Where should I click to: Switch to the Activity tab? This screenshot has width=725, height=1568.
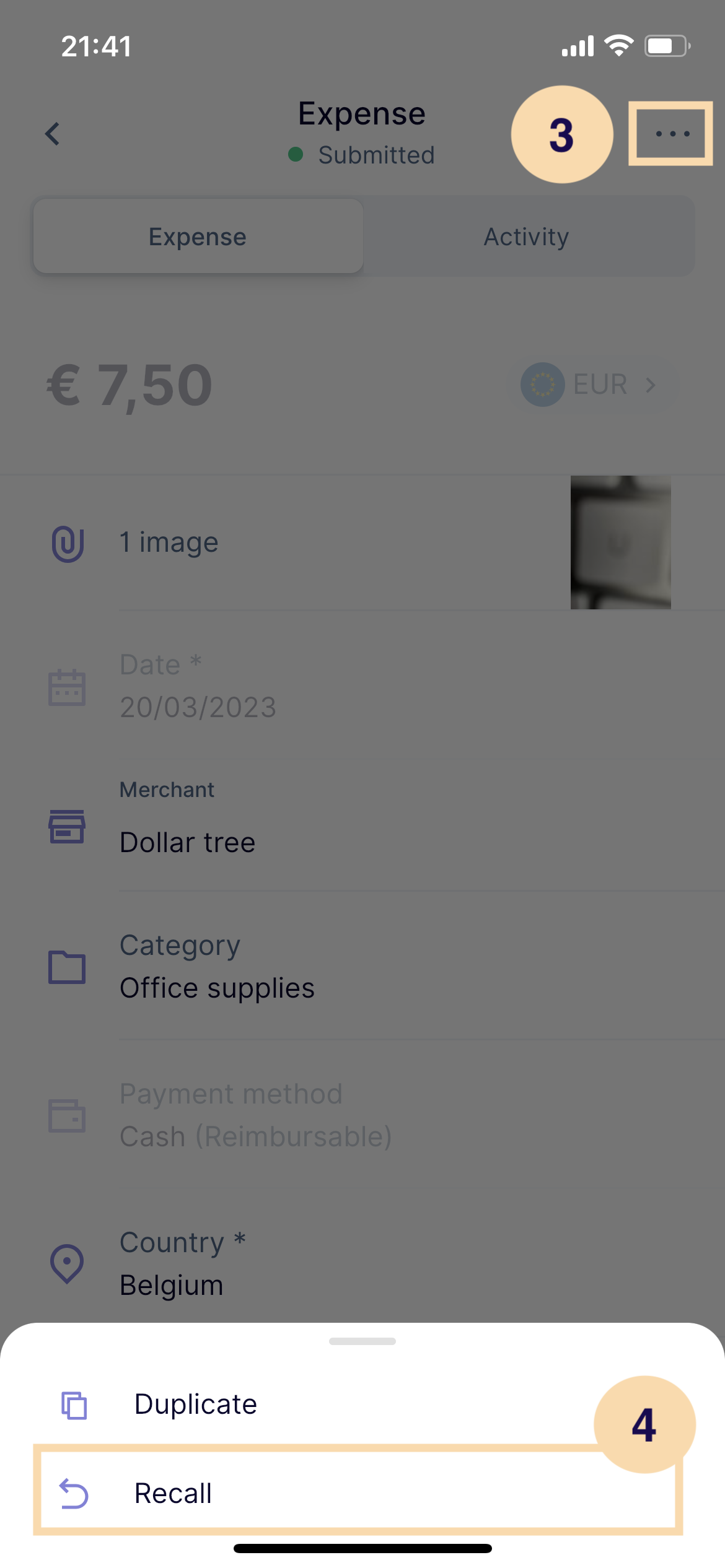tap(527, 237)
